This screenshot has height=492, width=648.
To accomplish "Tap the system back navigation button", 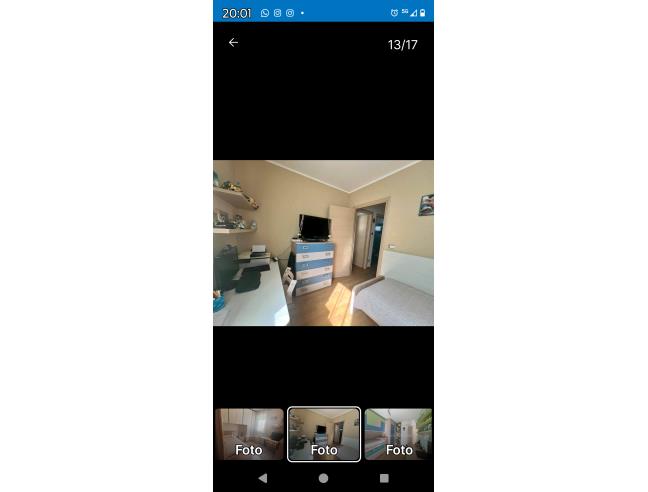I will click(263, 479).
